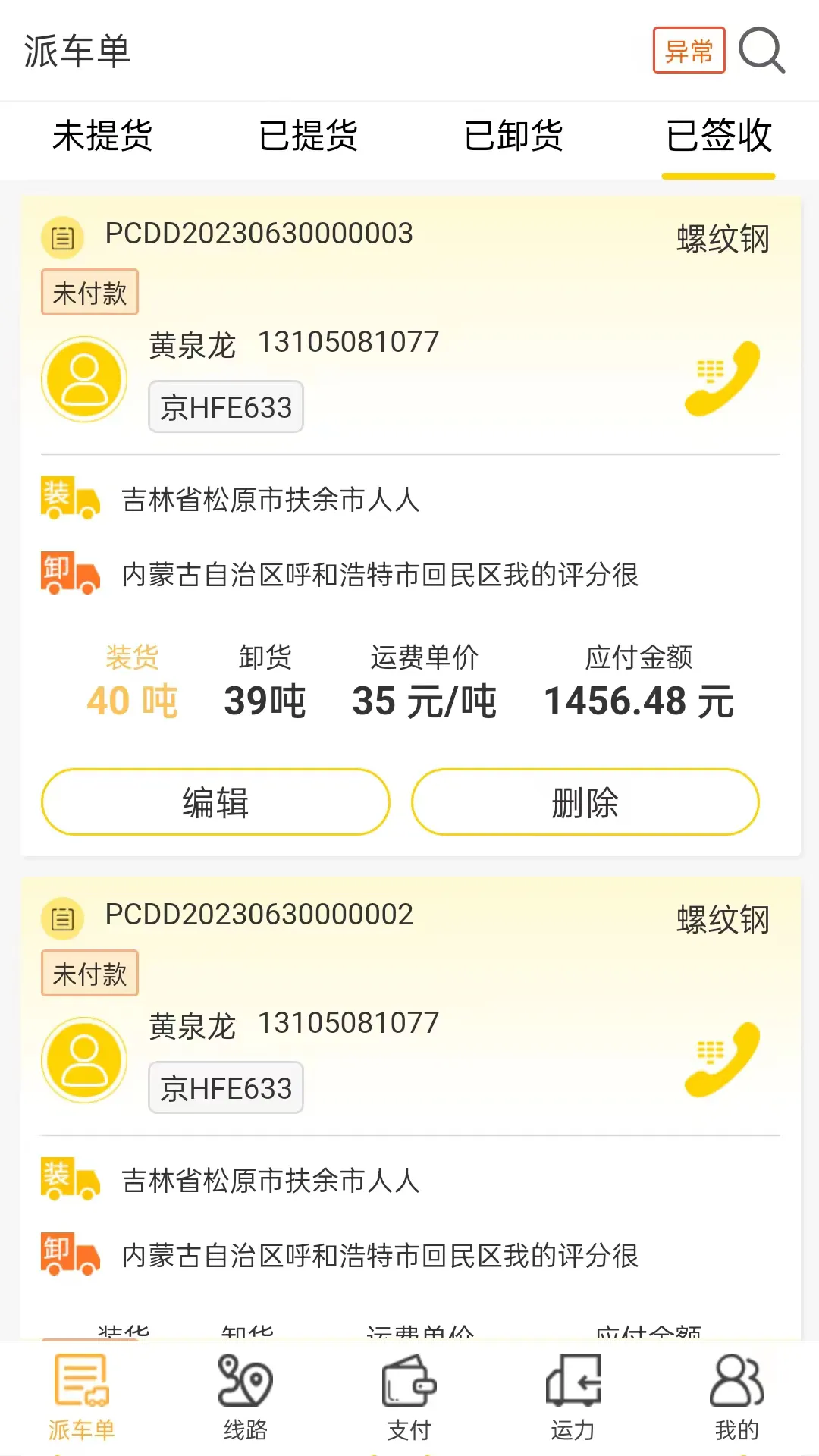The image size is (819, 1456).
Task: Tap the 异常 abnormal button
Action: 688,49
